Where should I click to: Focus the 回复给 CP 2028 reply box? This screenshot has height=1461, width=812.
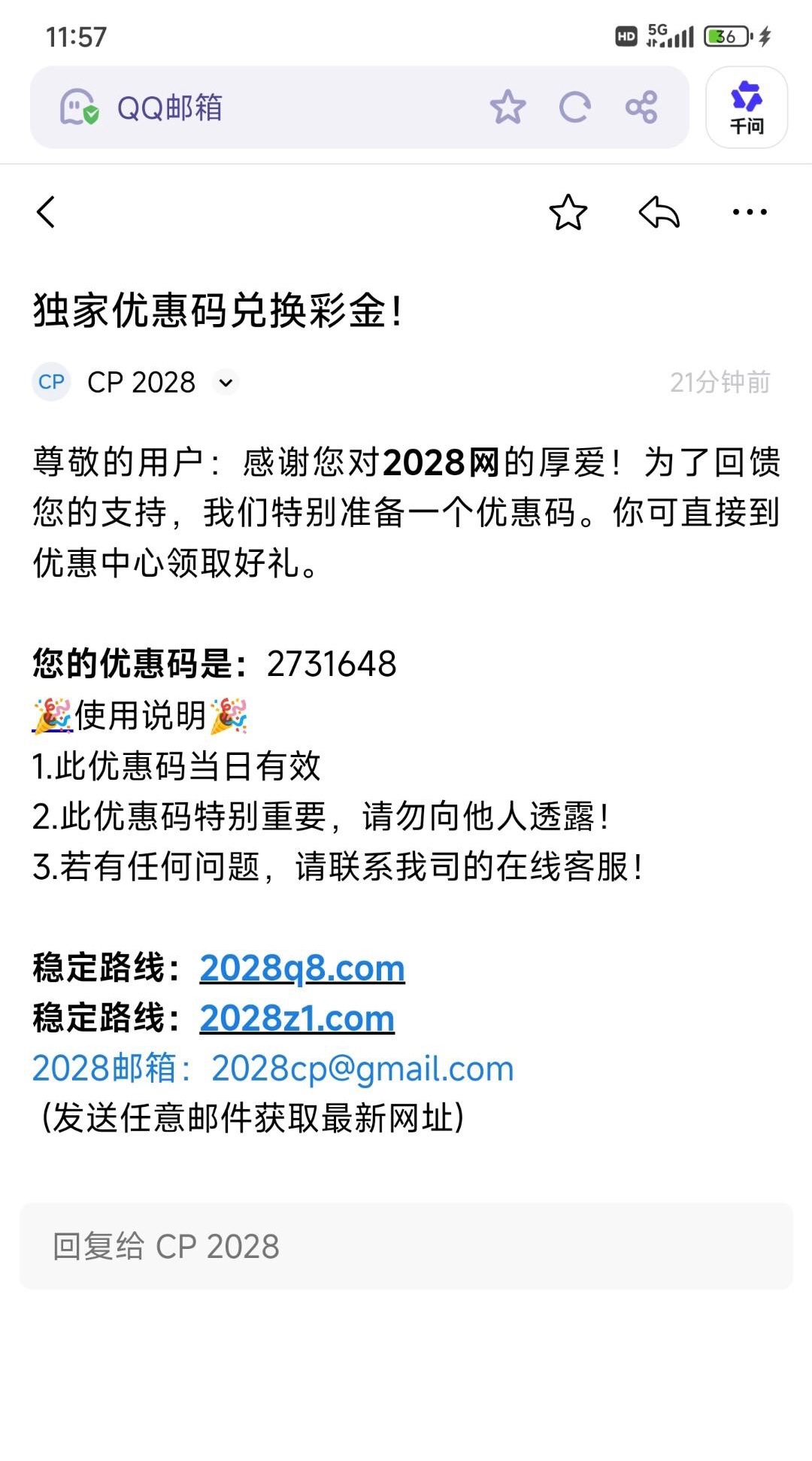pos(406,1246)
